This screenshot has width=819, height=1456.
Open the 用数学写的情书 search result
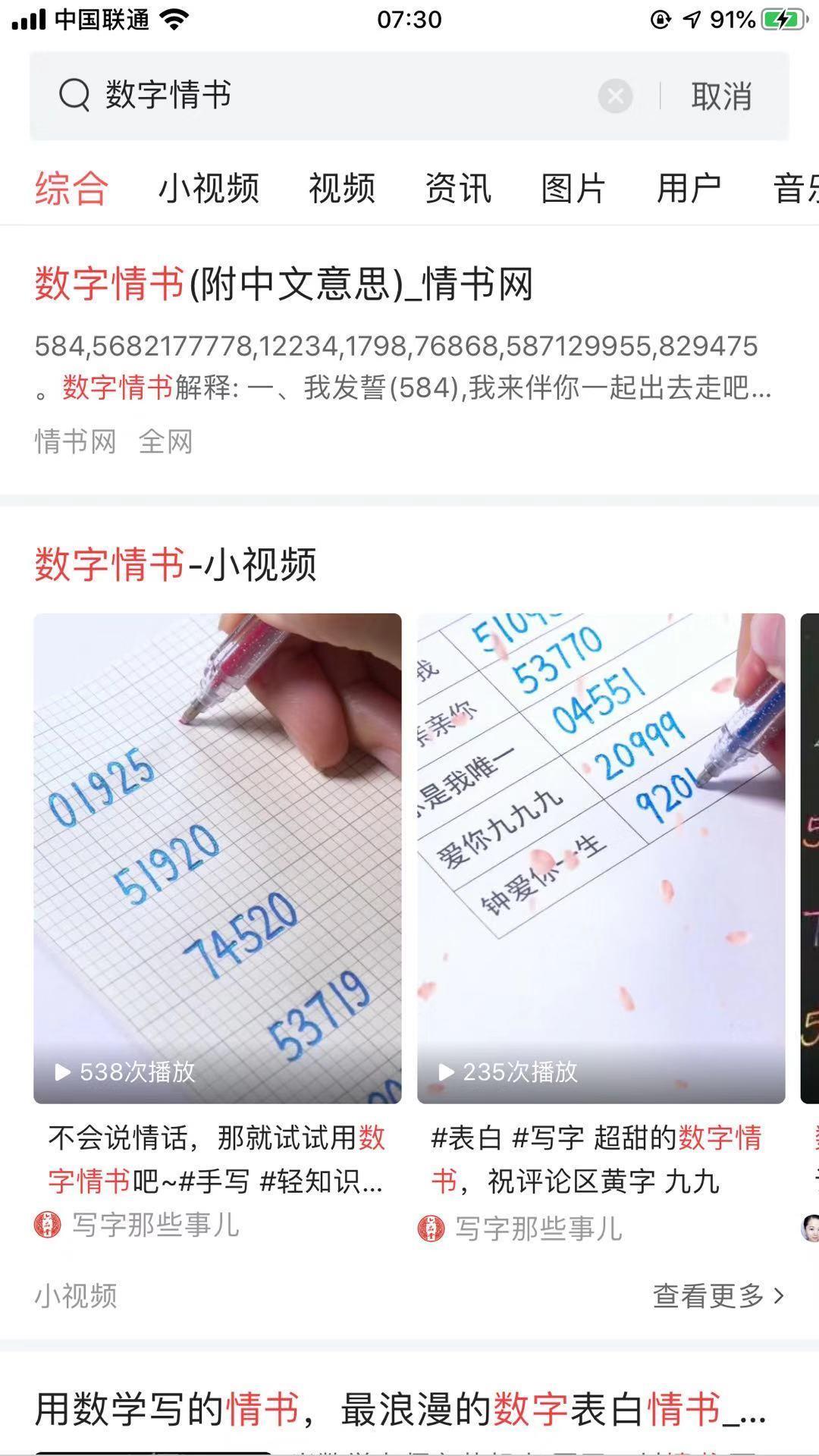(x=400, y=1410)
